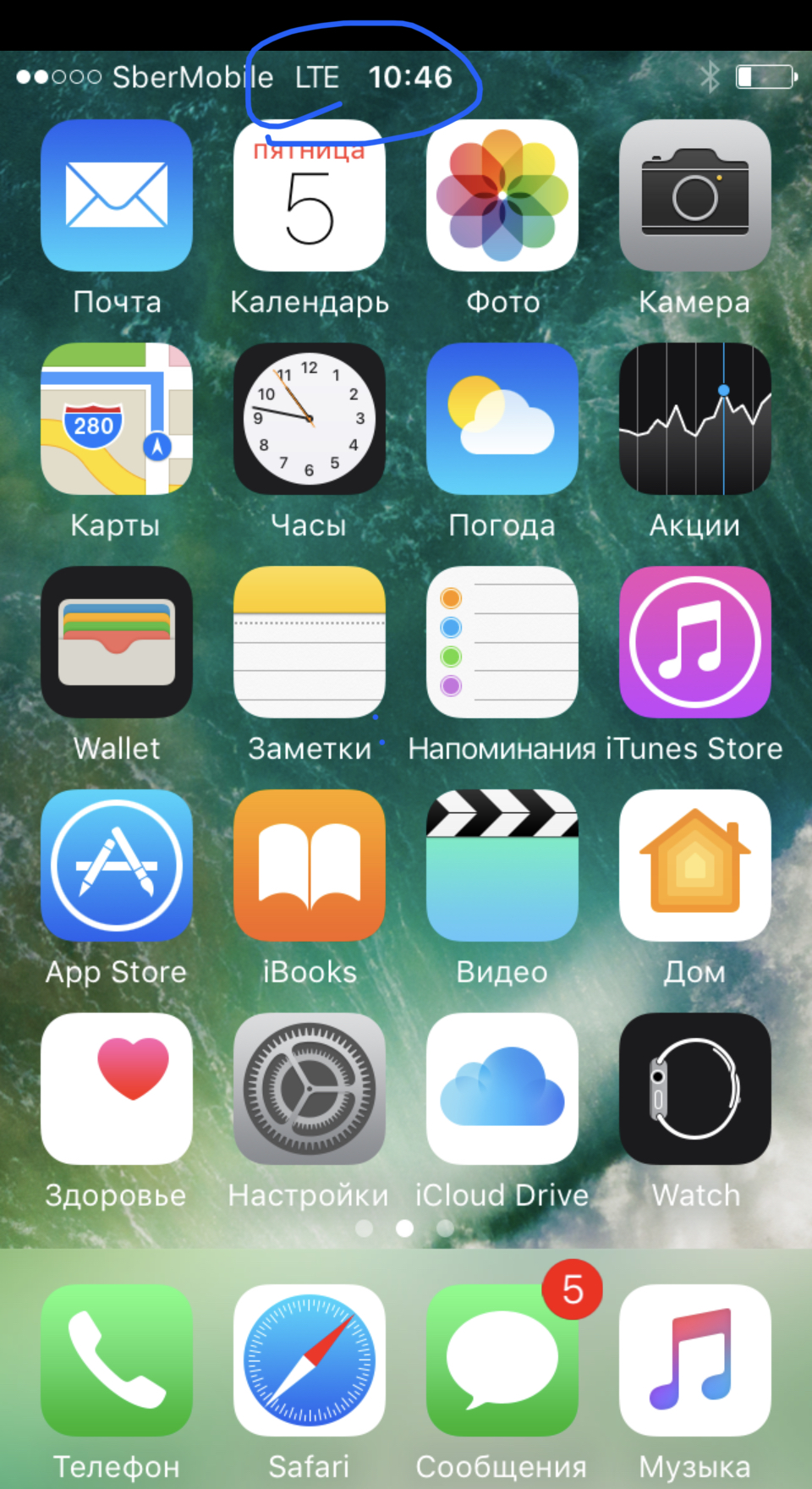Open the Почта mail app
The height and width of the screenshot is (1489, 812).
click(117, 195)
